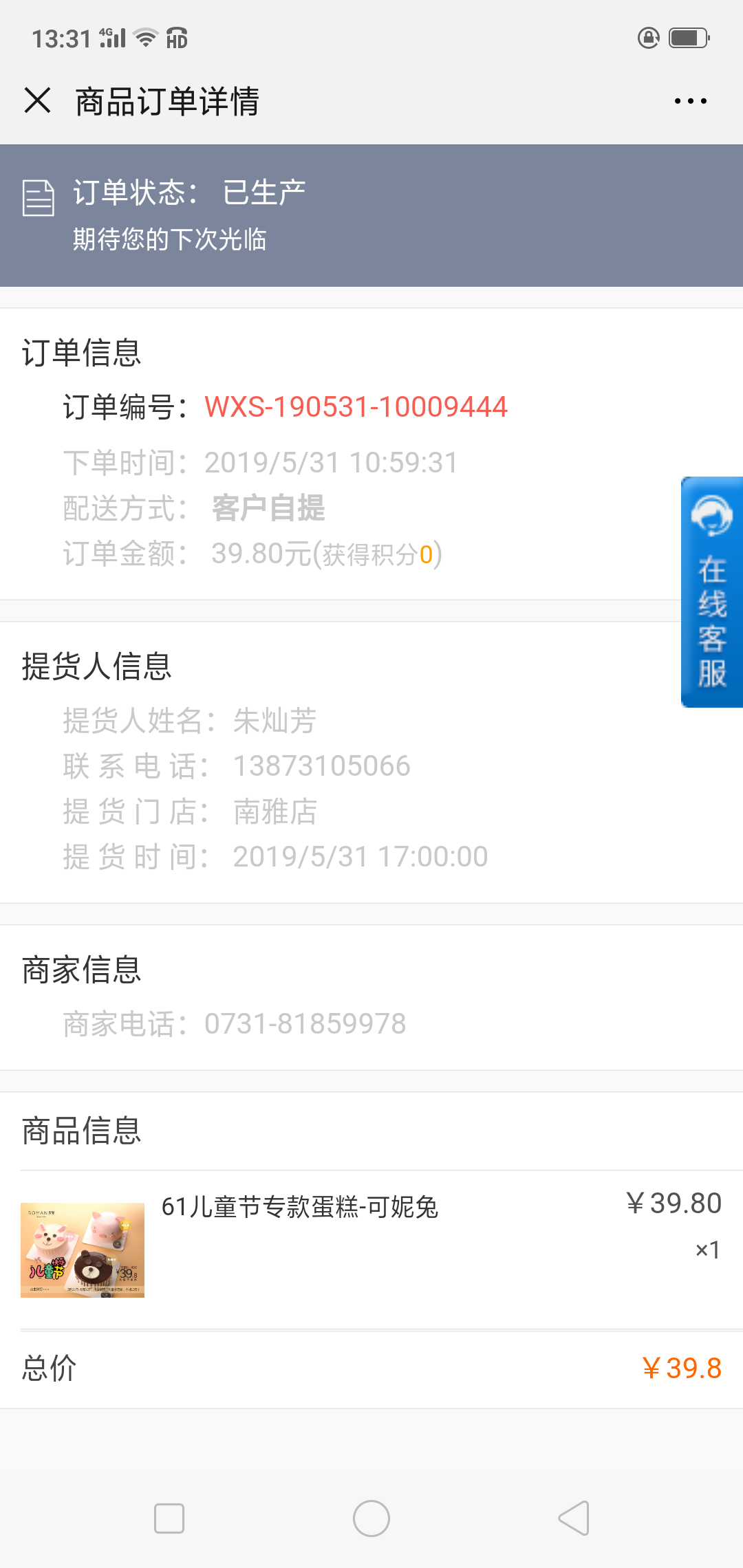Close the order details page
The width and height of the screenshot is (743, 1568).
[38, 100]
